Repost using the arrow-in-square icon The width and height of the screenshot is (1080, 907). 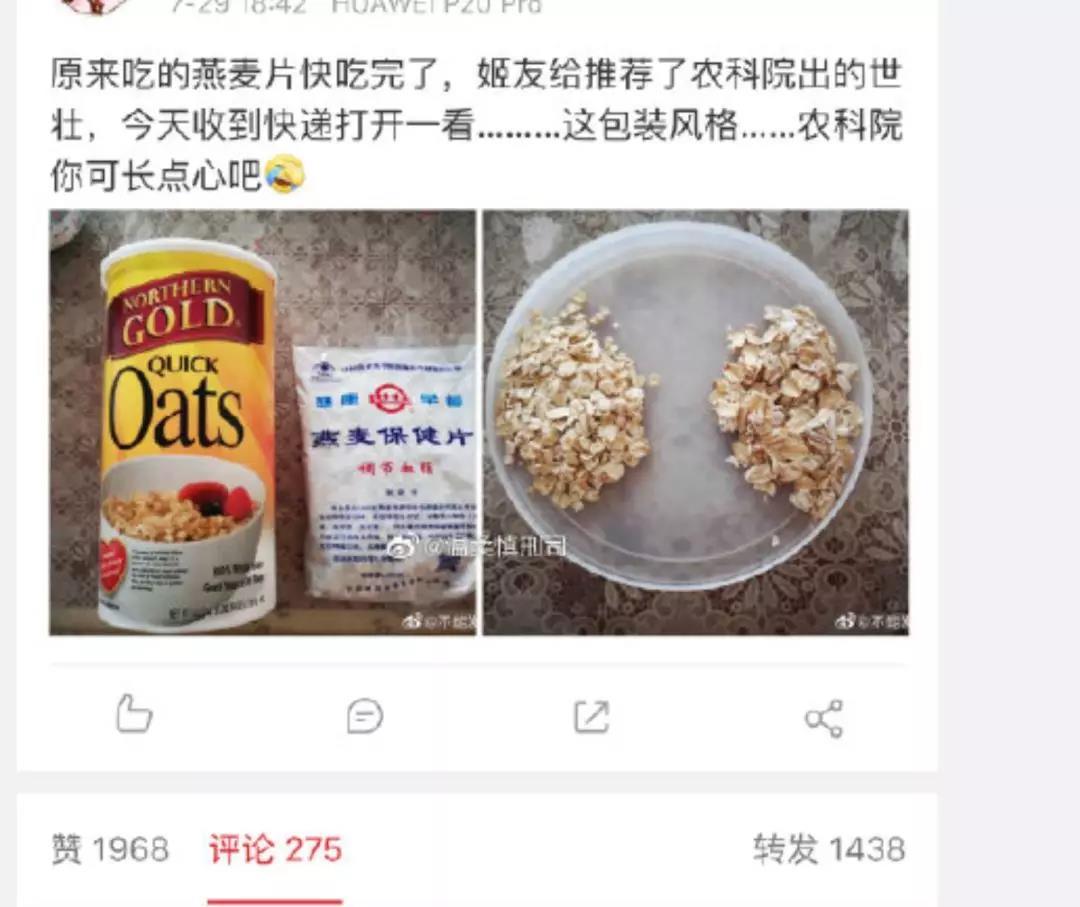[x=591, y=716]
